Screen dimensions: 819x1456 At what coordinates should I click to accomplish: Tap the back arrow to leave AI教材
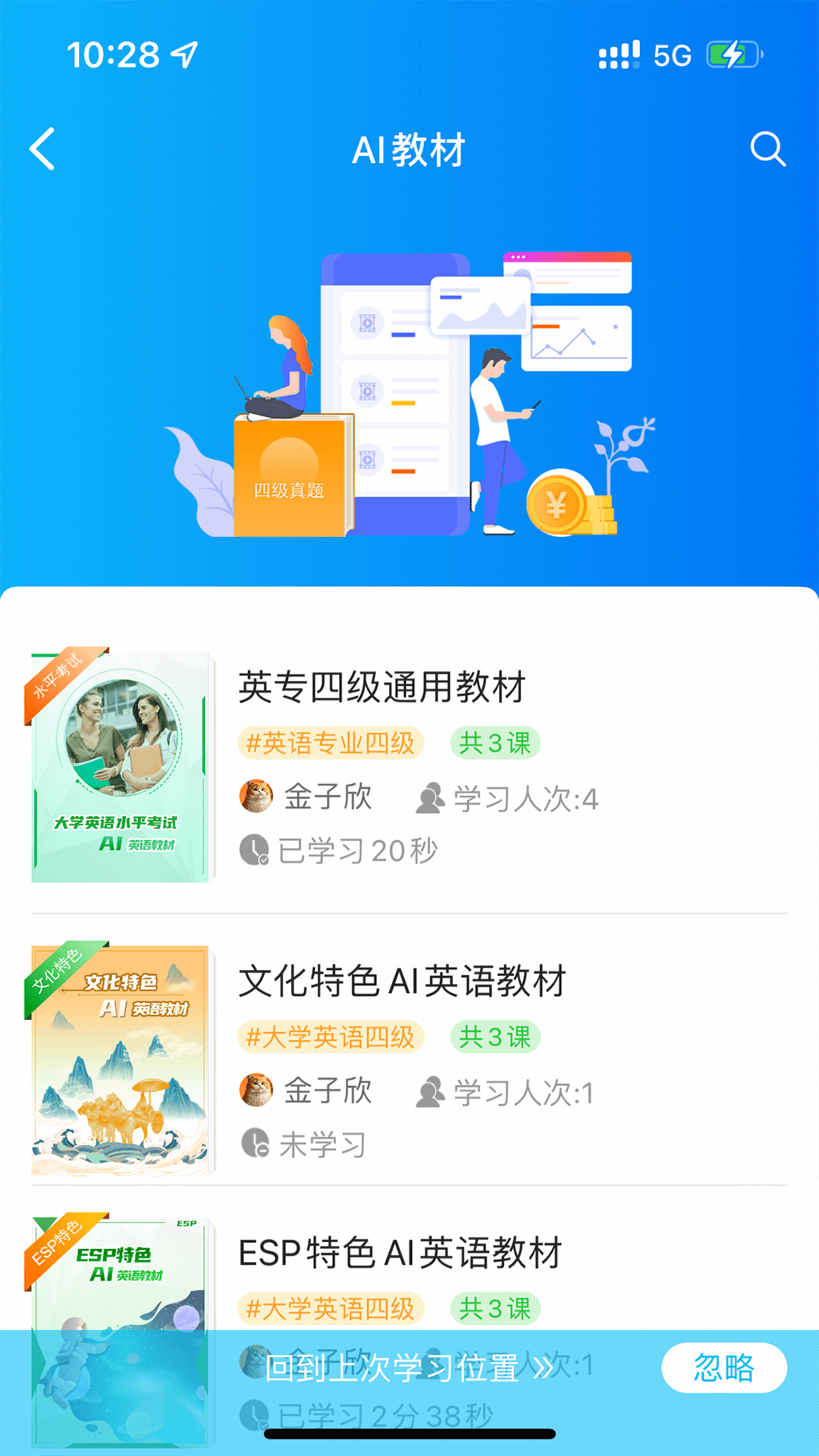43,149
